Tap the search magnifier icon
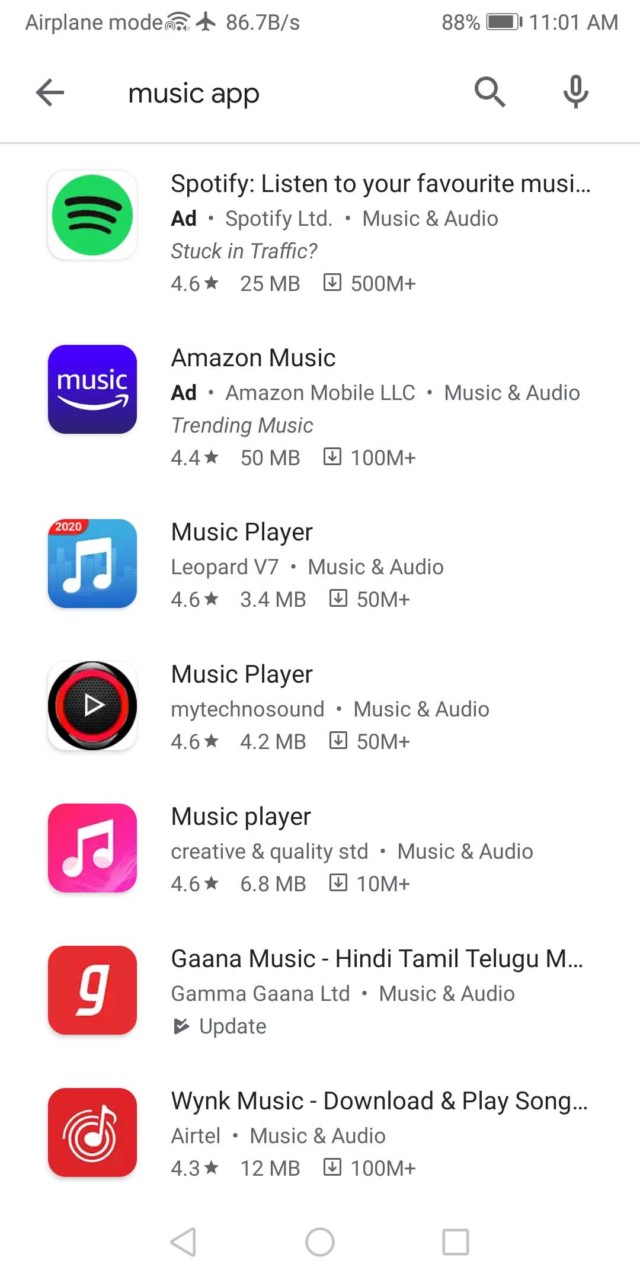Viewport: 640px width, 1280px height. click(x=489, y=92)
